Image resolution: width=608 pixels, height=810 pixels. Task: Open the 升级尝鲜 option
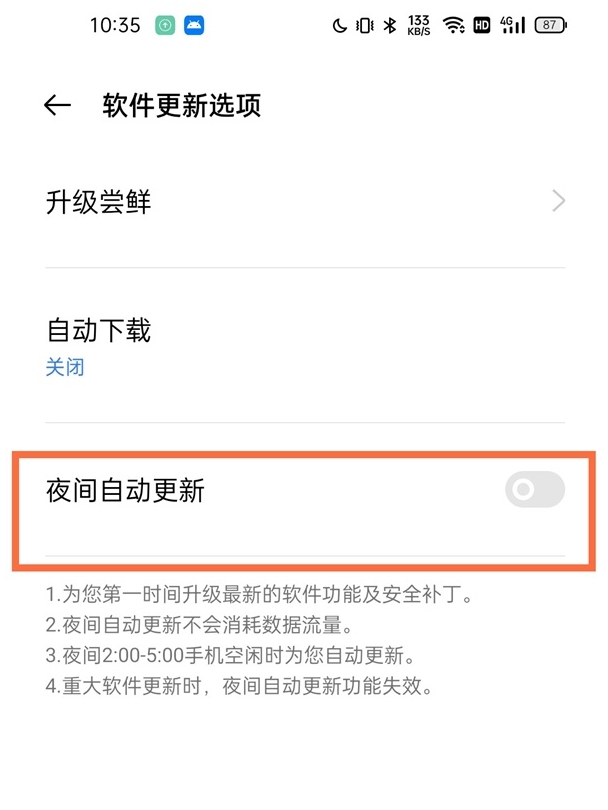[x=304, y=202]
